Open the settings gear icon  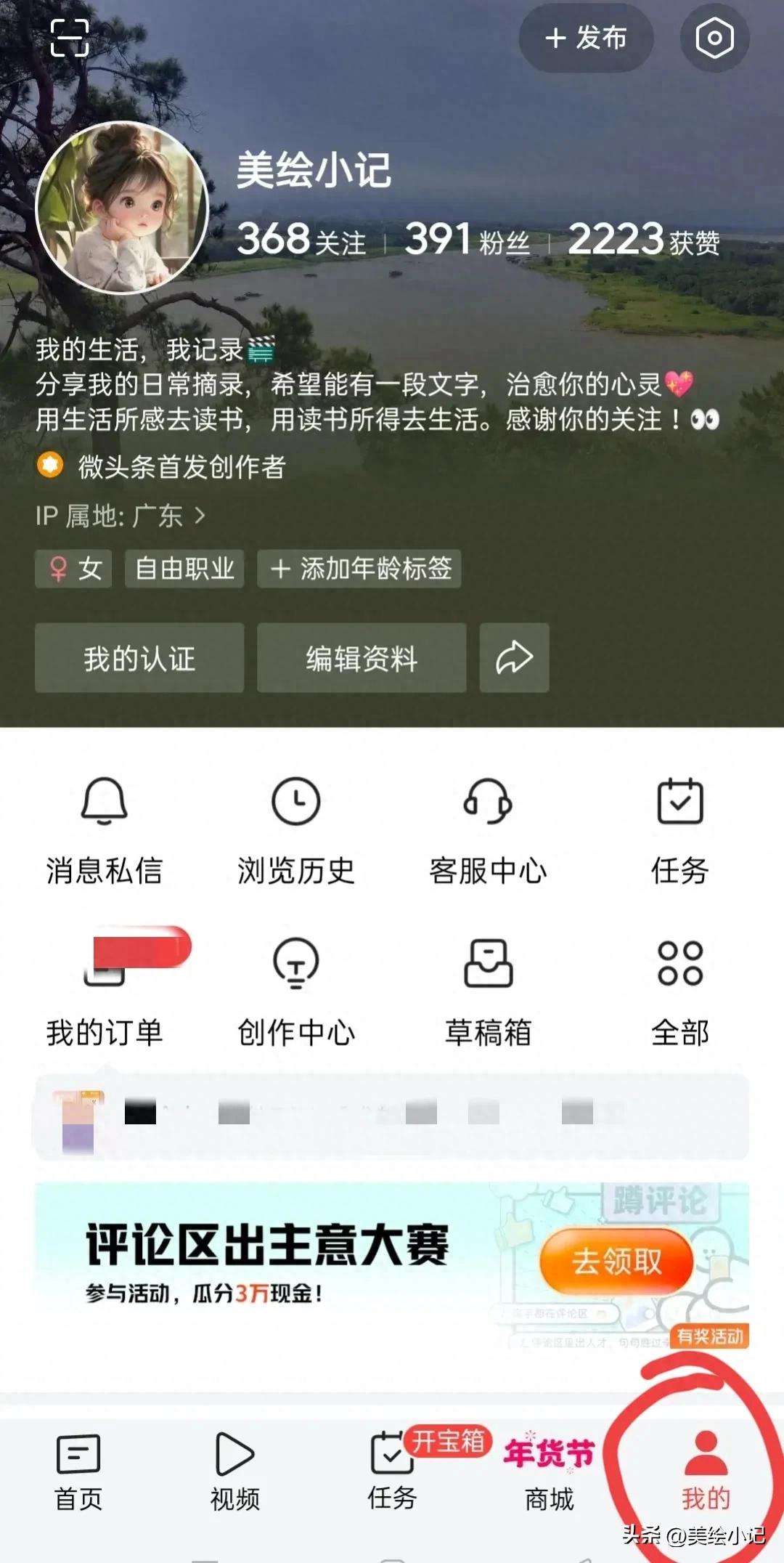tap(714, 38)
